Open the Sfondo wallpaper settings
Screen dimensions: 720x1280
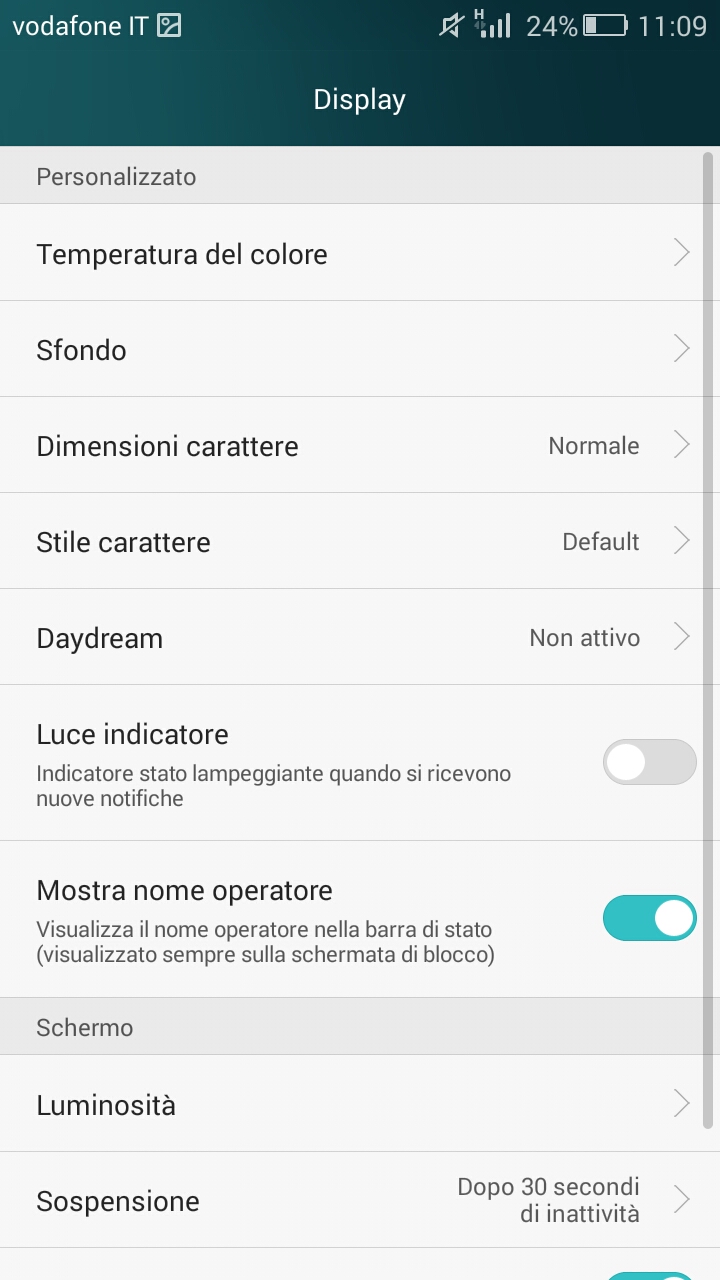pyautogui.click(x=360, y=349)
